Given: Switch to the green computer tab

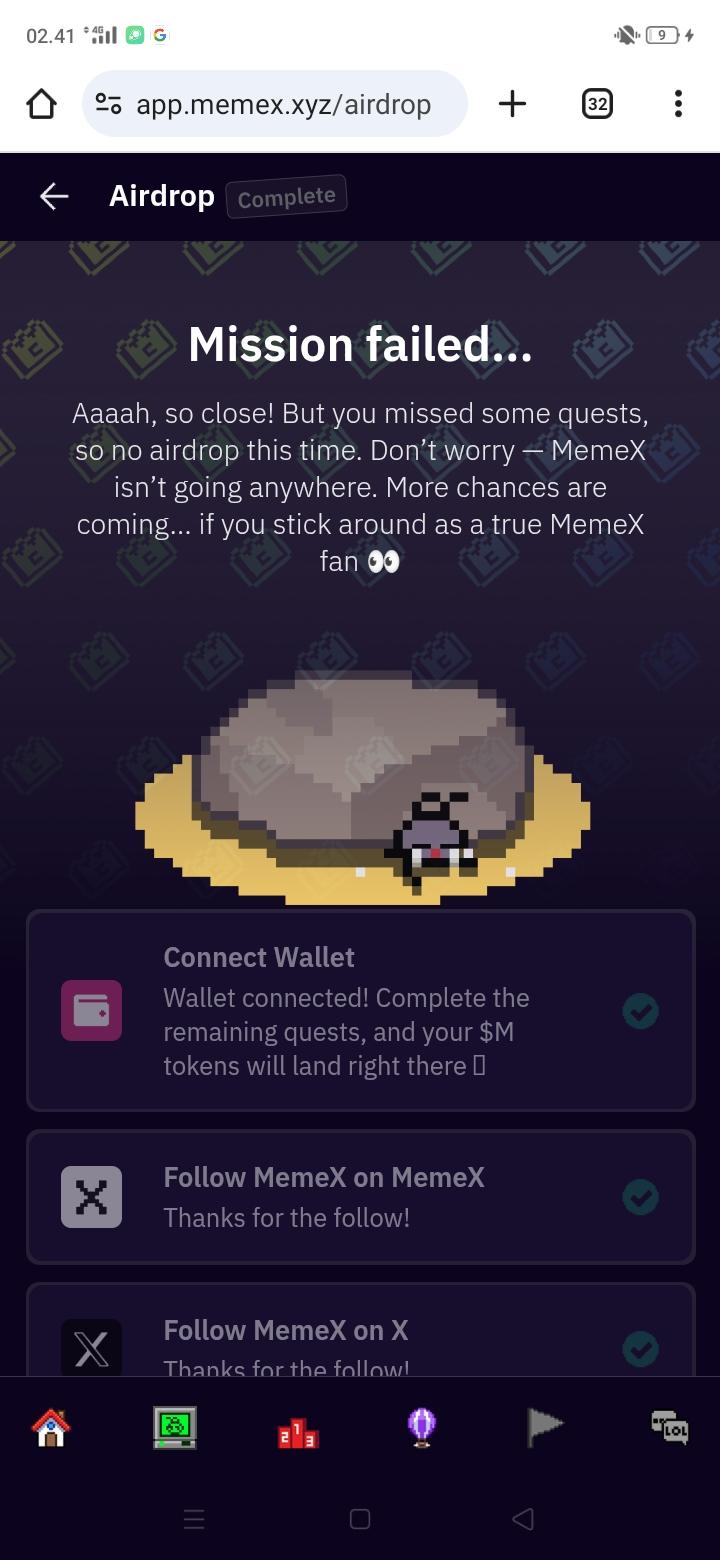Looking at the screenshot, I should coord(174,1427).
